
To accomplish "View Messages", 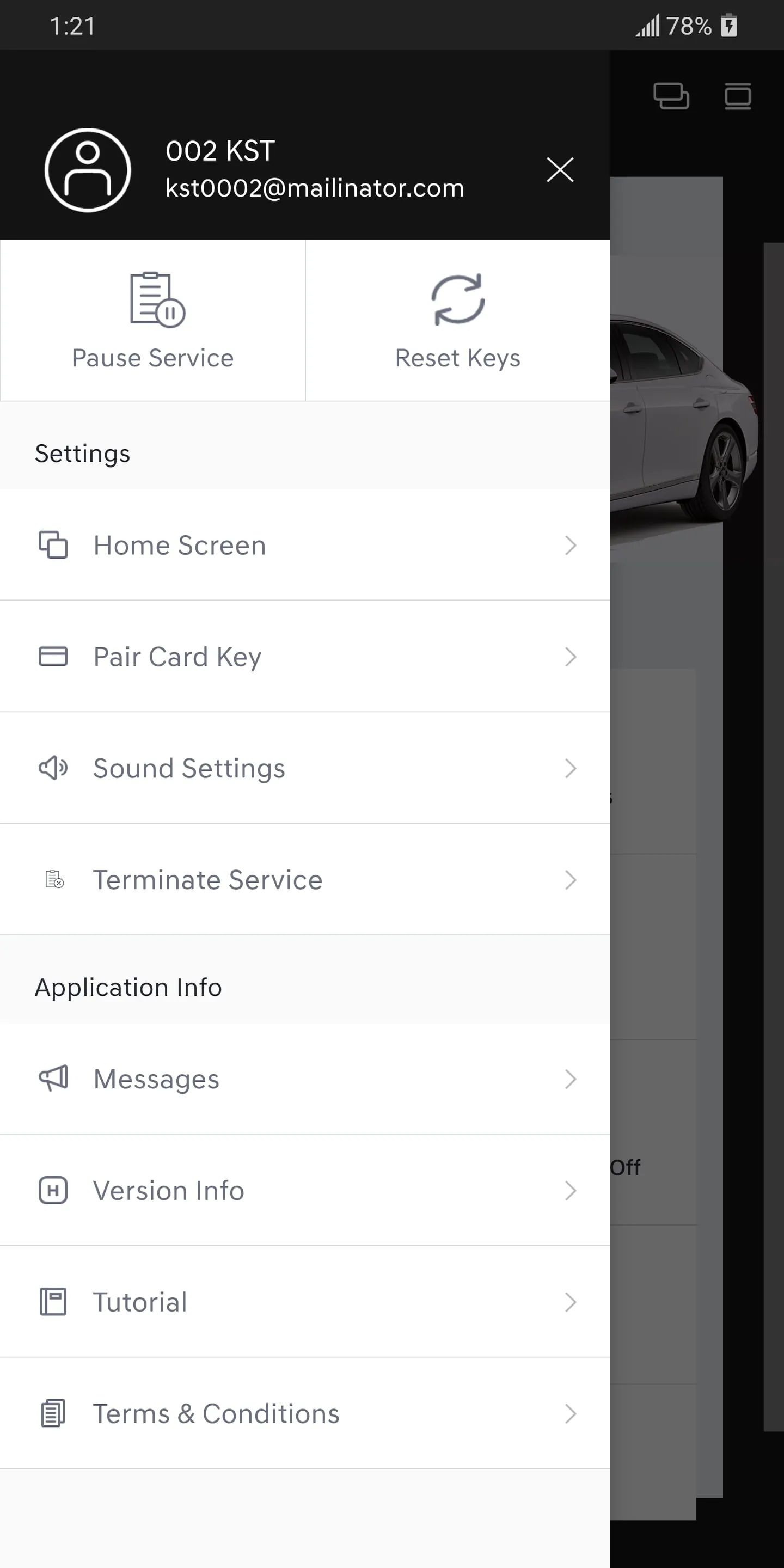I will pos(304,1079).
